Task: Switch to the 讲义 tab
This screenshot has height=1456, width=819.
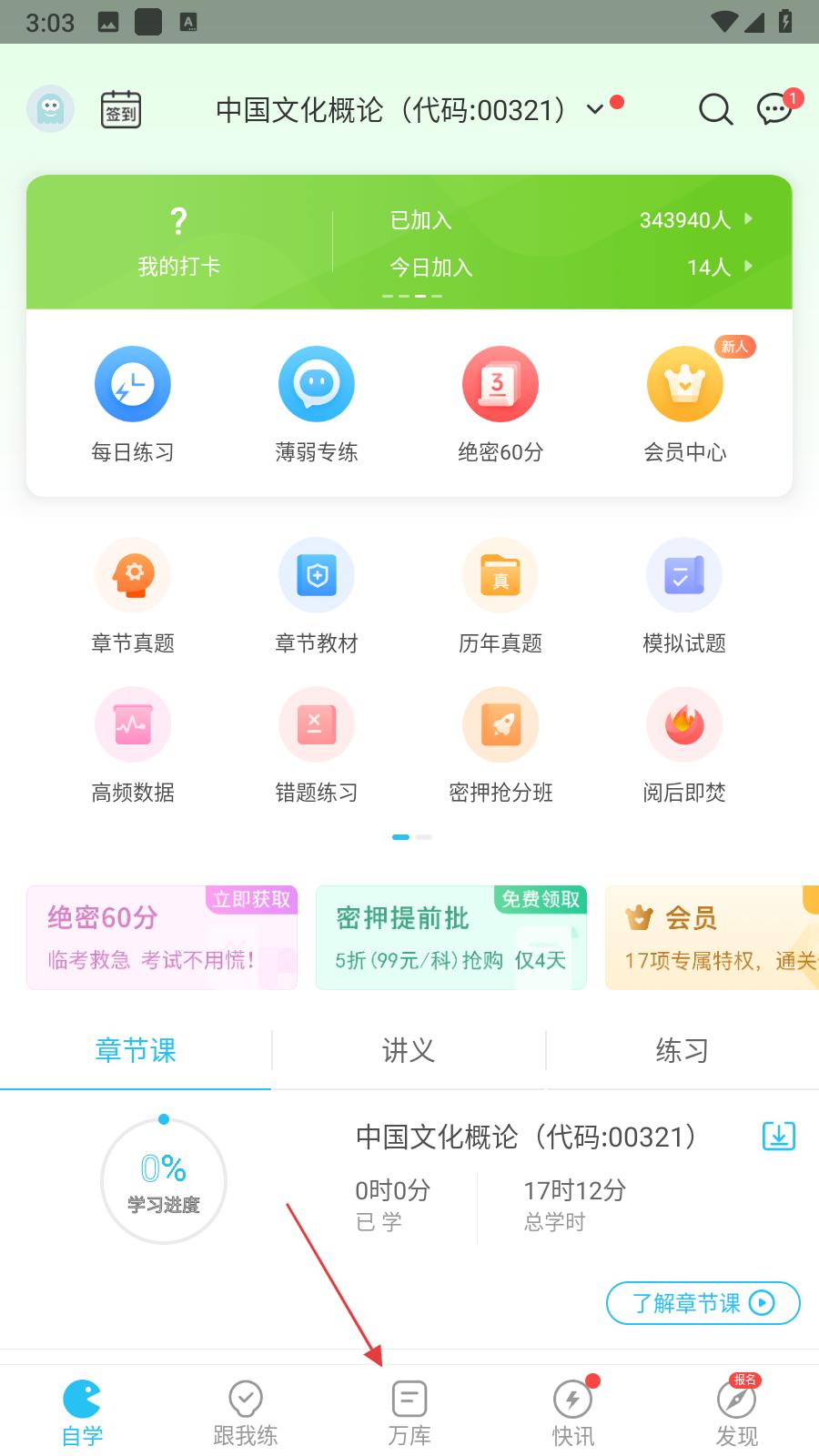Action: [409, 1051]
